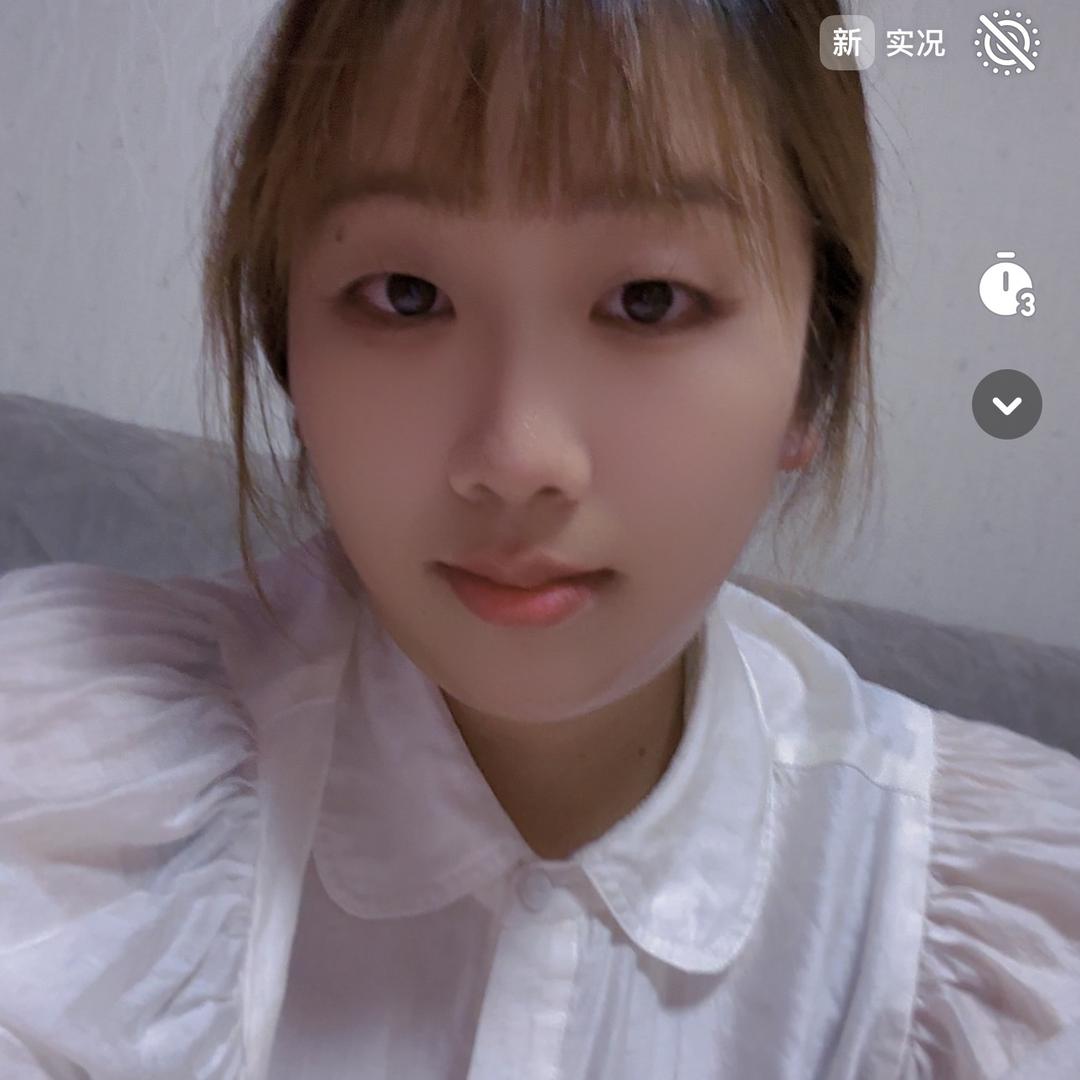Toggle the live photo (实况) icon
Viewport: 1080px width, 1080px height.
(1007, 43)
